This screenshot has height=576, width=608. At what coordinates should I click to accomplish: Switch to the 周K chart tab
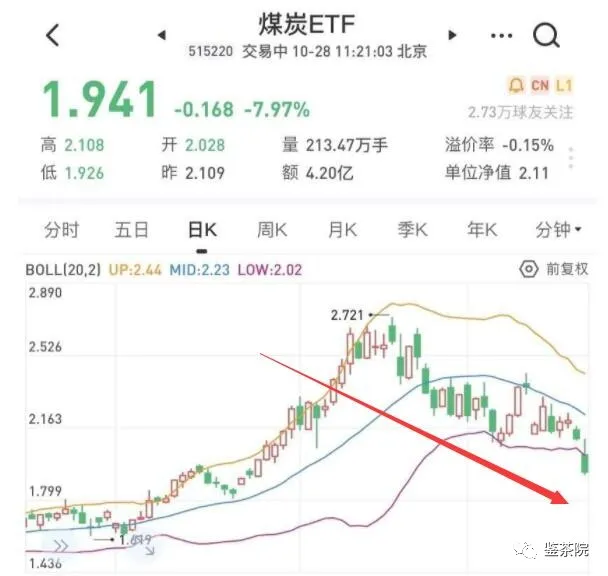click(272, 230)
